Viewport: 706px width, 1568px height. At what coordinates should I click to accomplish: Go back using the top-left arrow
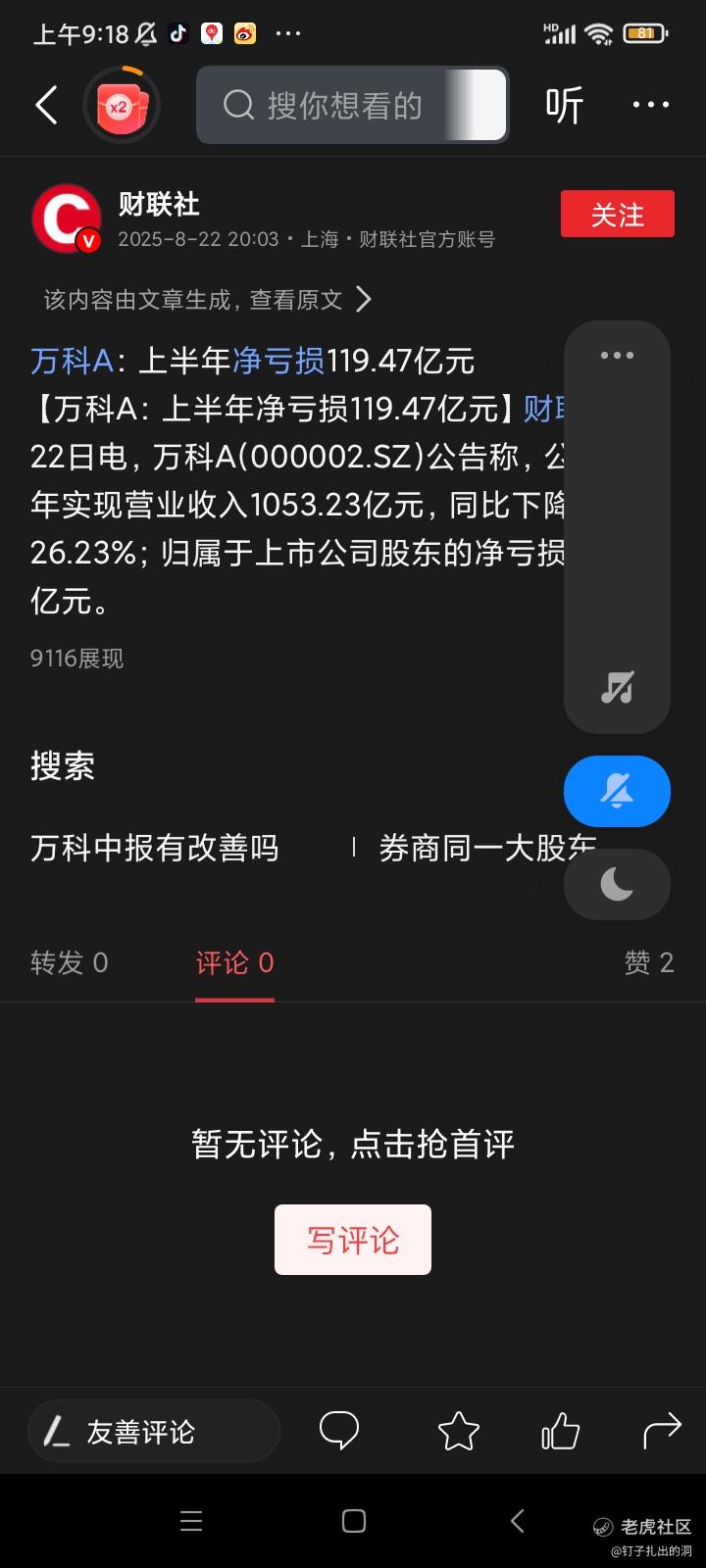46,105
